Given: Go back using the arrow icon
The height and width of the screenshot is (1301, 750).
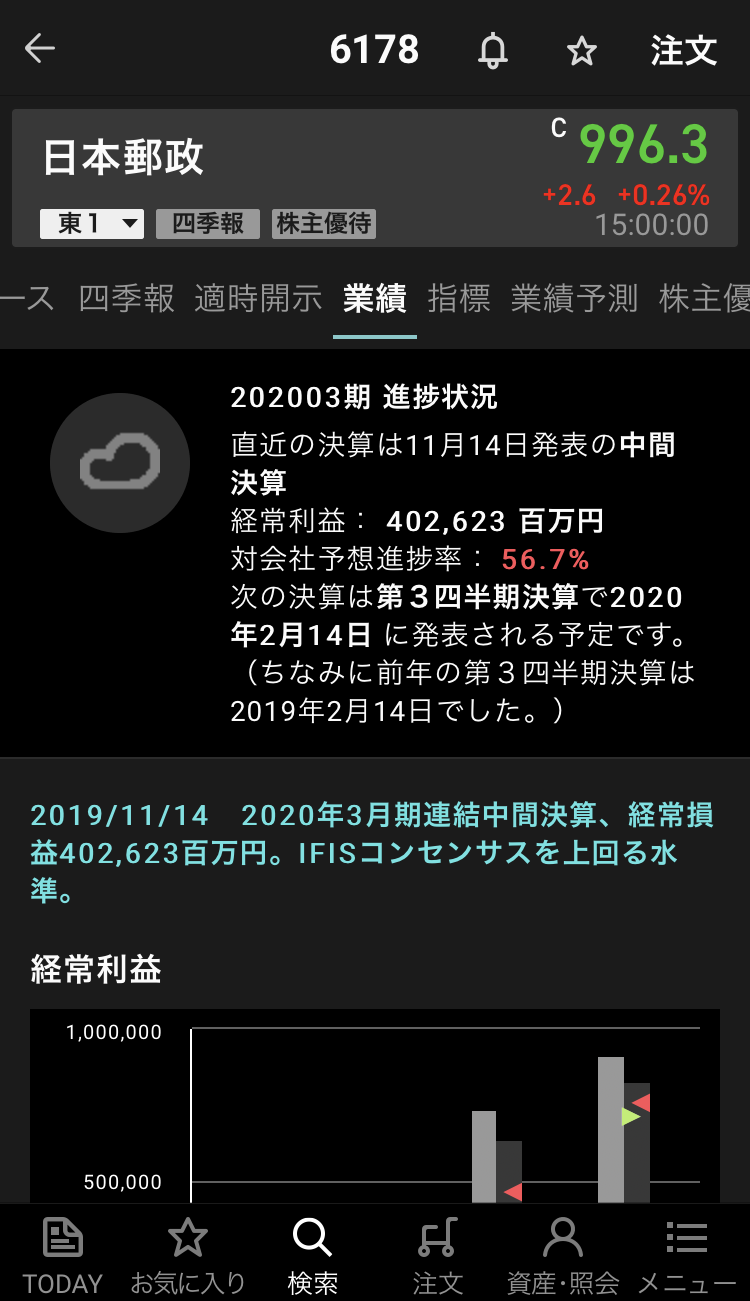Looking at the screenshot, I should pos(40,48).
